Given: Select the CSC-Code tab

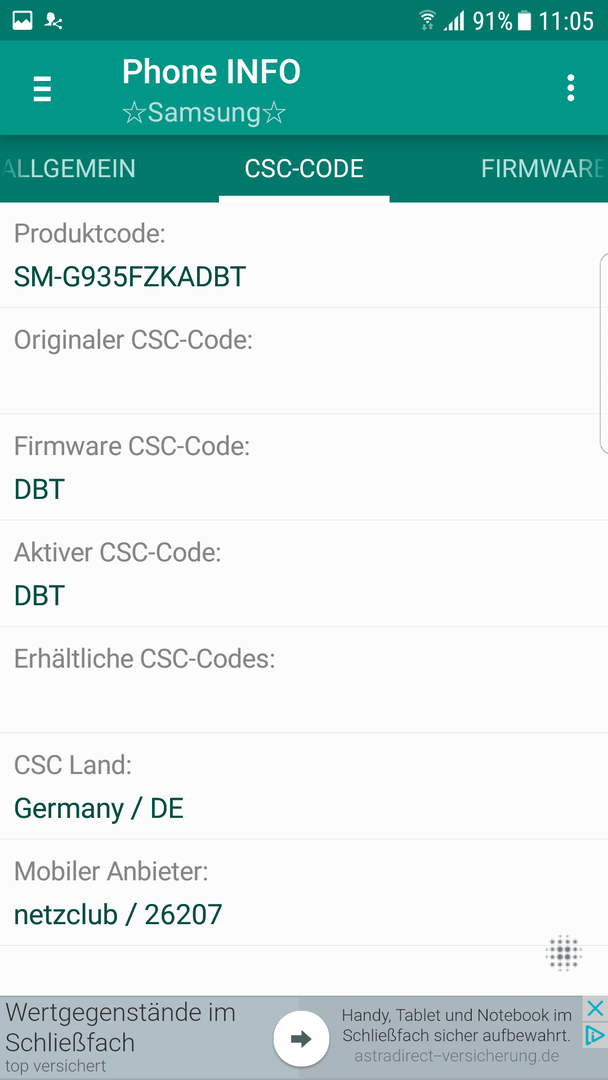Looking at the screenshot, I should click(304, 169).
